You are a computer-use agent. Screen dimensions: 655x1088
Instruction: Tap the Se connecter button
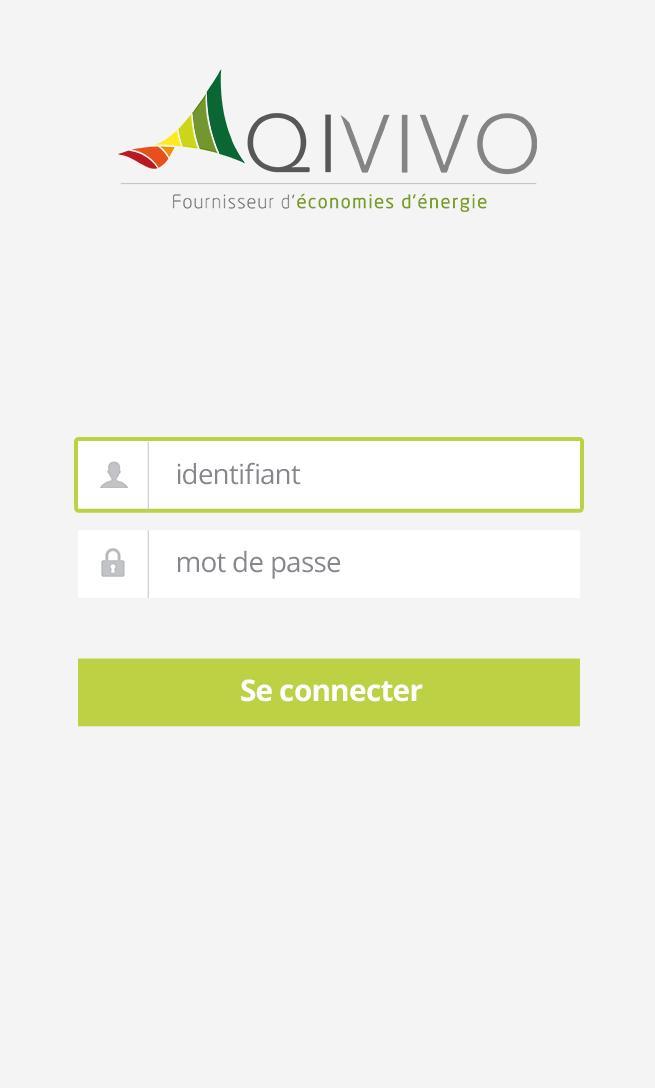(x=329, y=692)
